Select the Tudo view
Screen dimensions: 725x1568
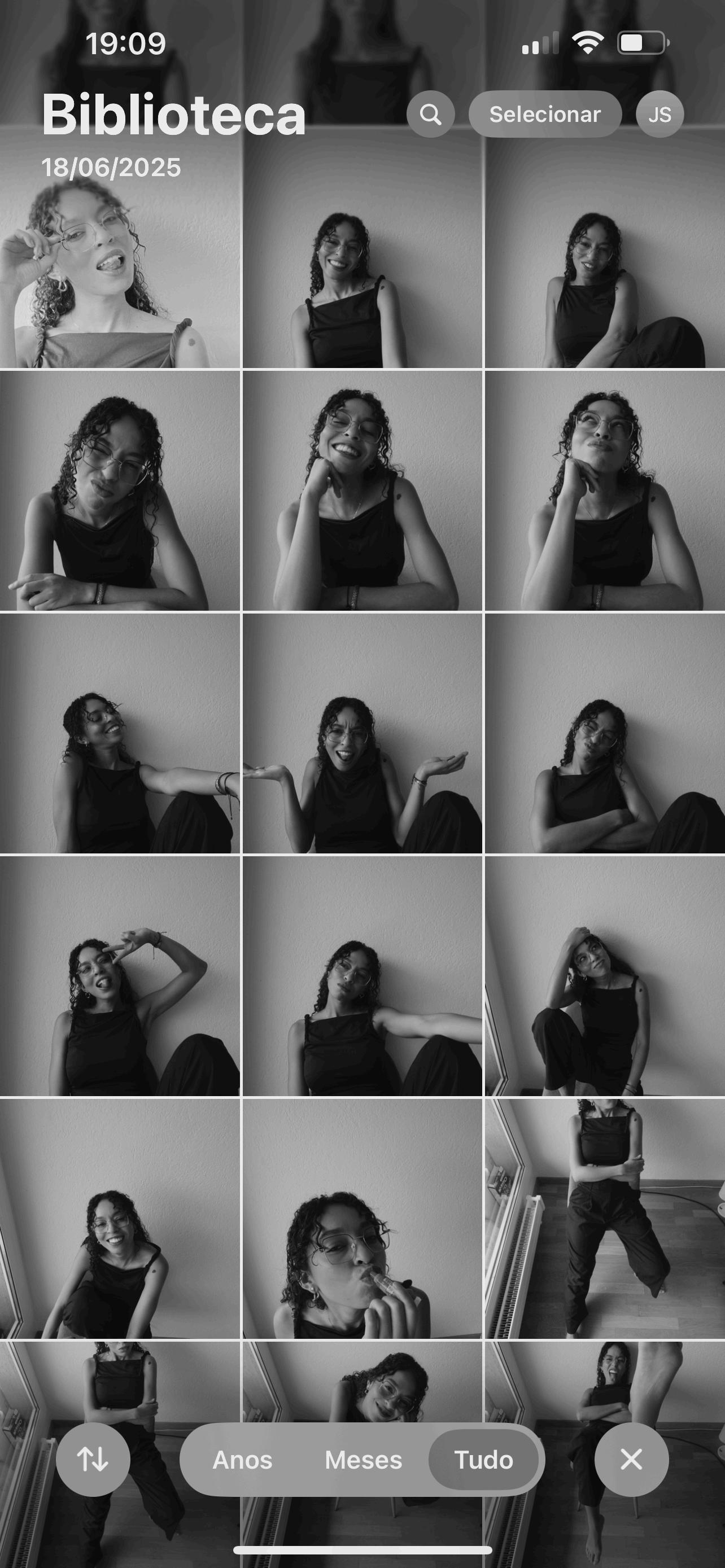[484, 1460]
